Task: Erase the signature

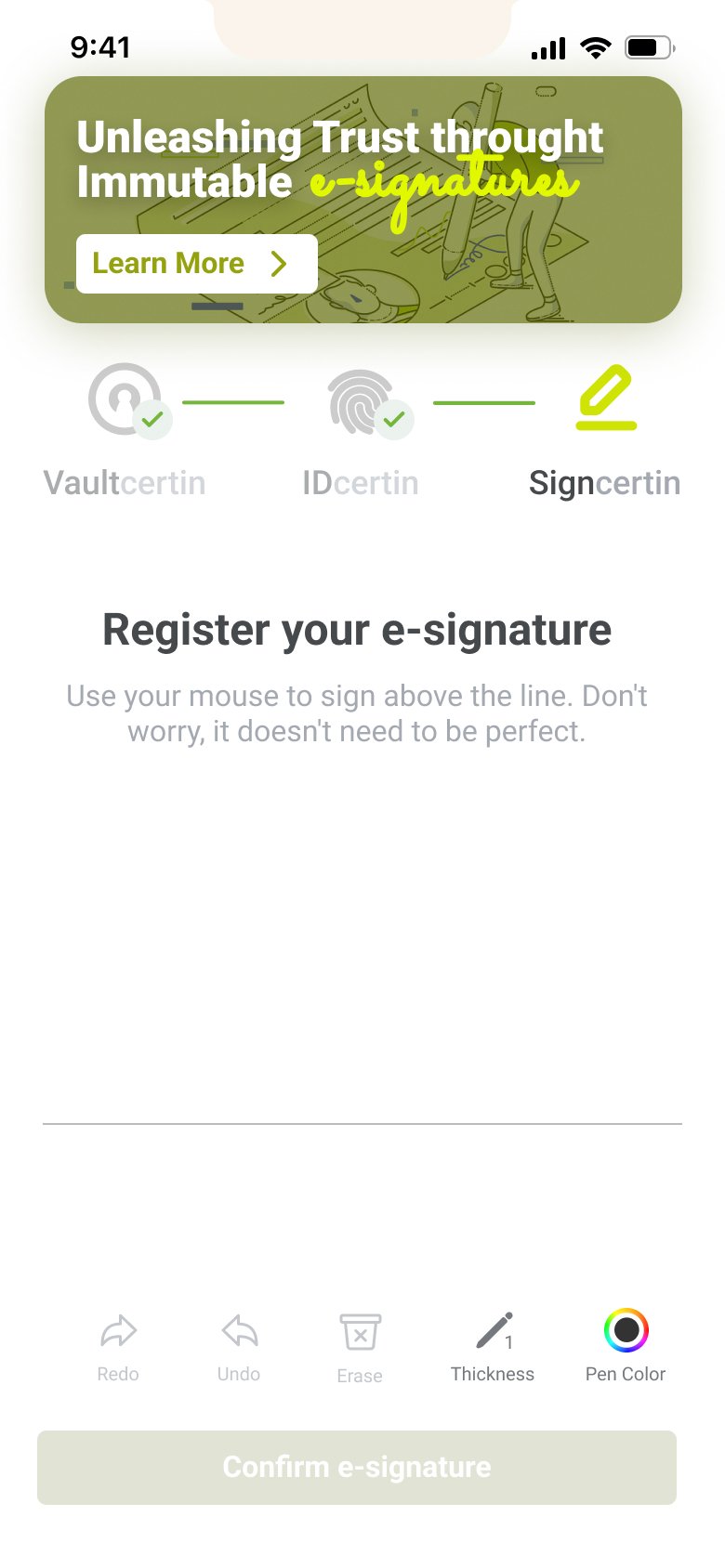Action: coord(360,1347)
